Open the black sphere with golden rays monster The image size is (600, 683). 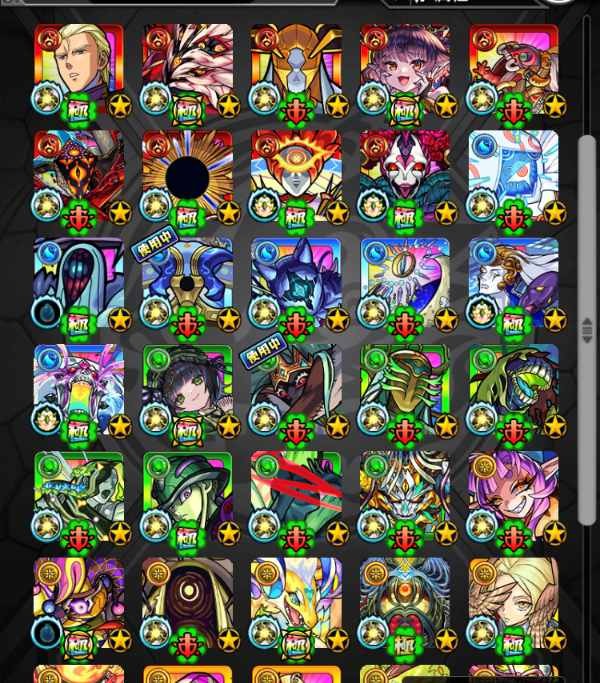click(188, 178)
